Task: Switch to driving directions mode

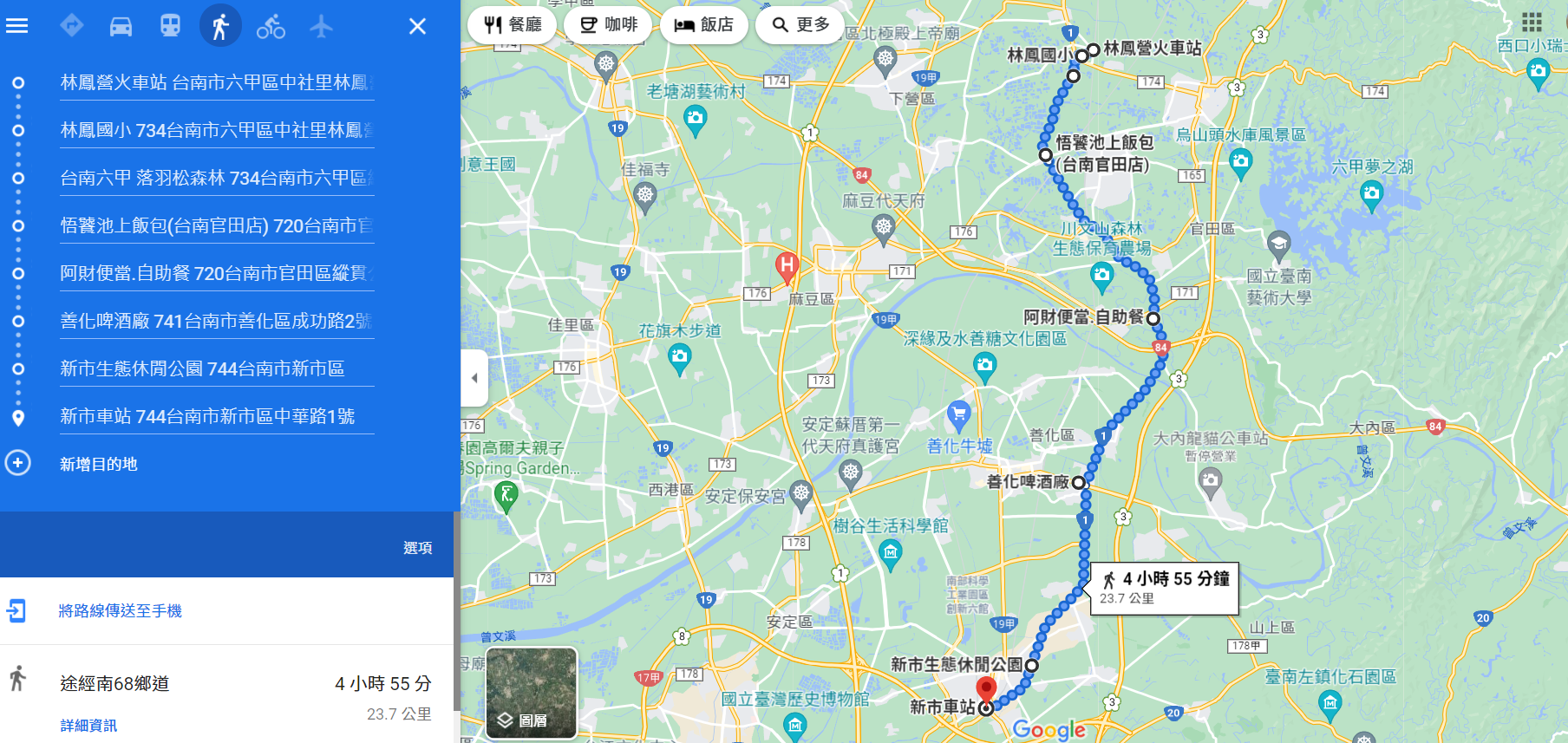Action: click(x=121, y=26)
